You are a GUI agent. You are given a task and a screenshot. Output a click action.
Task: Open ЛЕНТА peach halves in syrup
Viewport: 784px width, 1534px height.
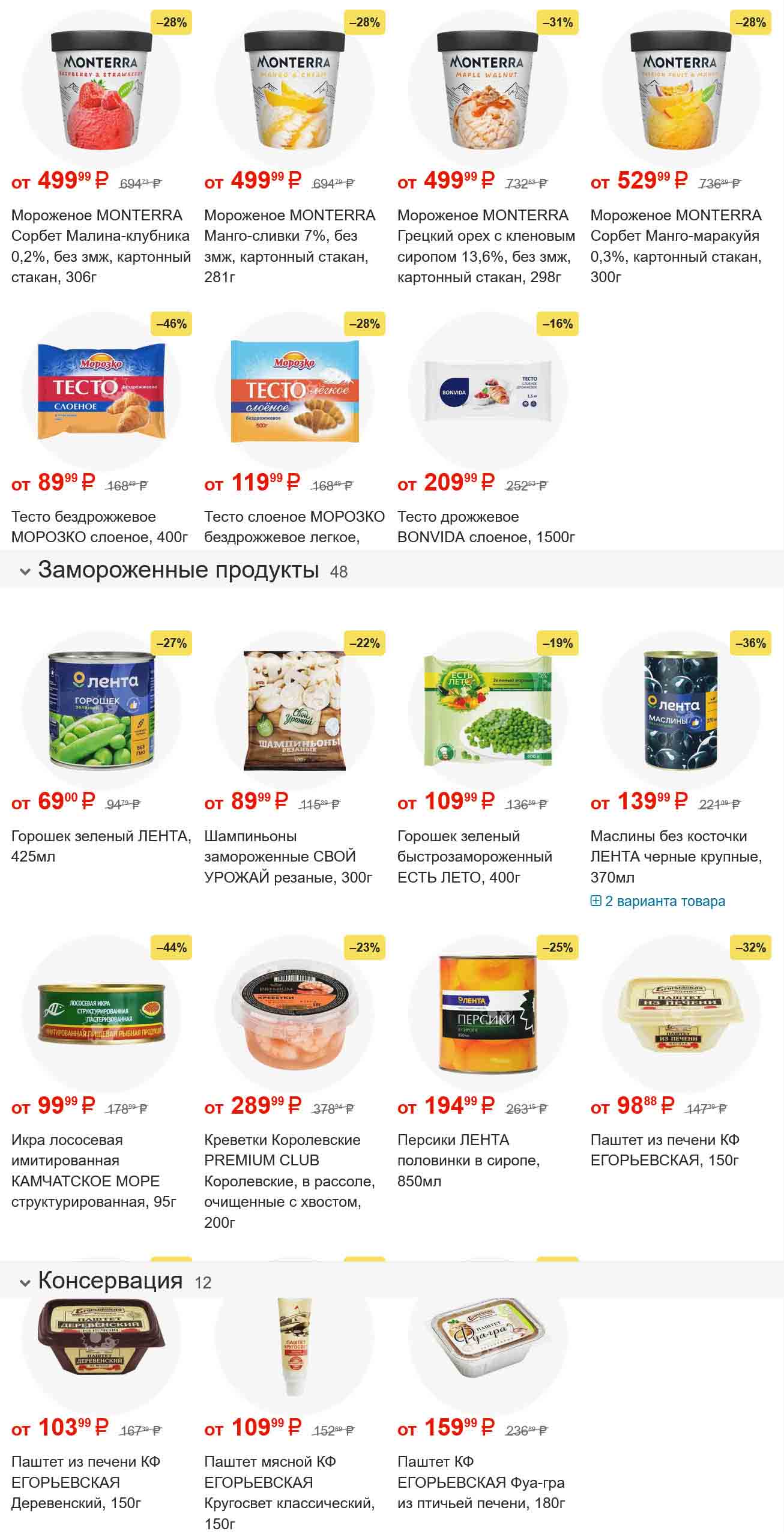coord(487,1015)
